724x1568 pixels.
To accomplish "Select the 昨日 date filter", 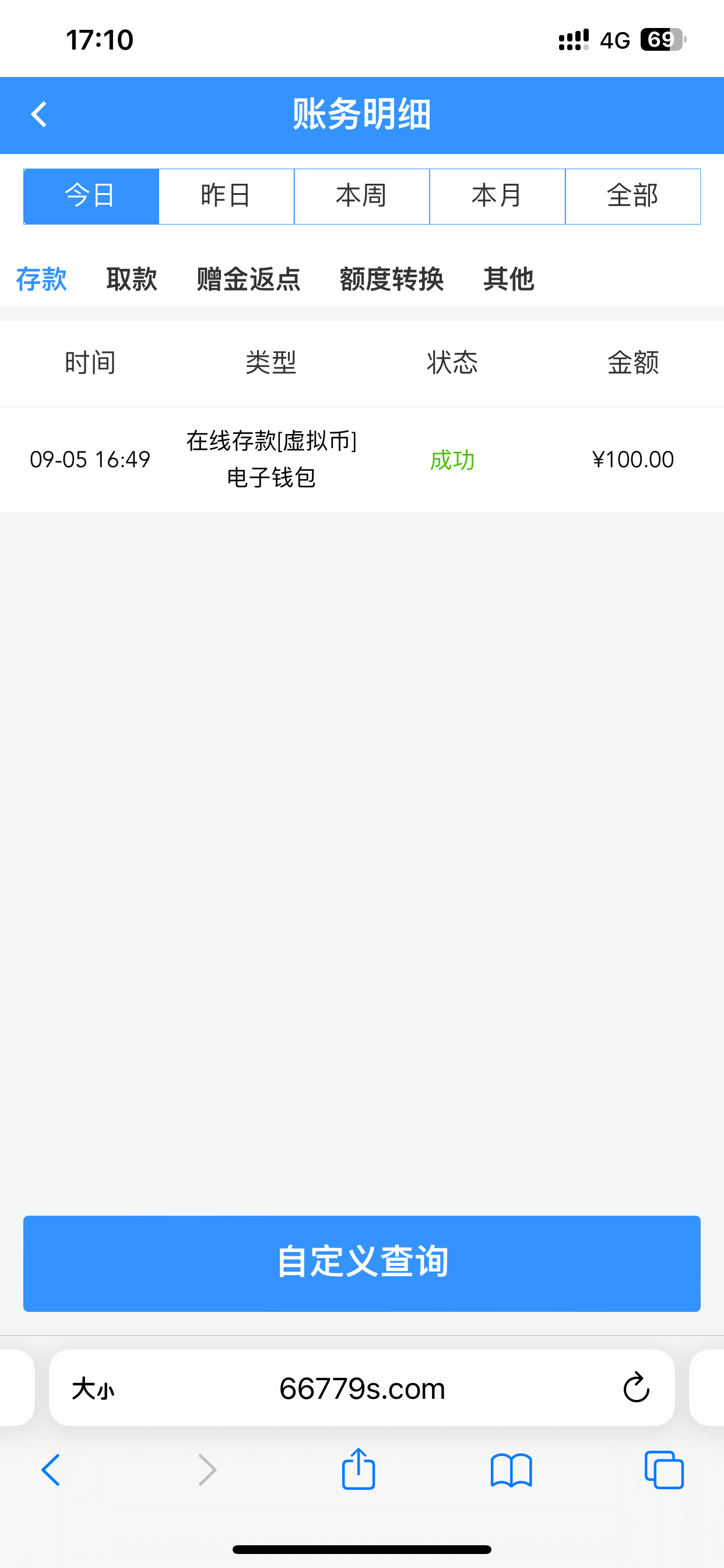I will (226, 195).
